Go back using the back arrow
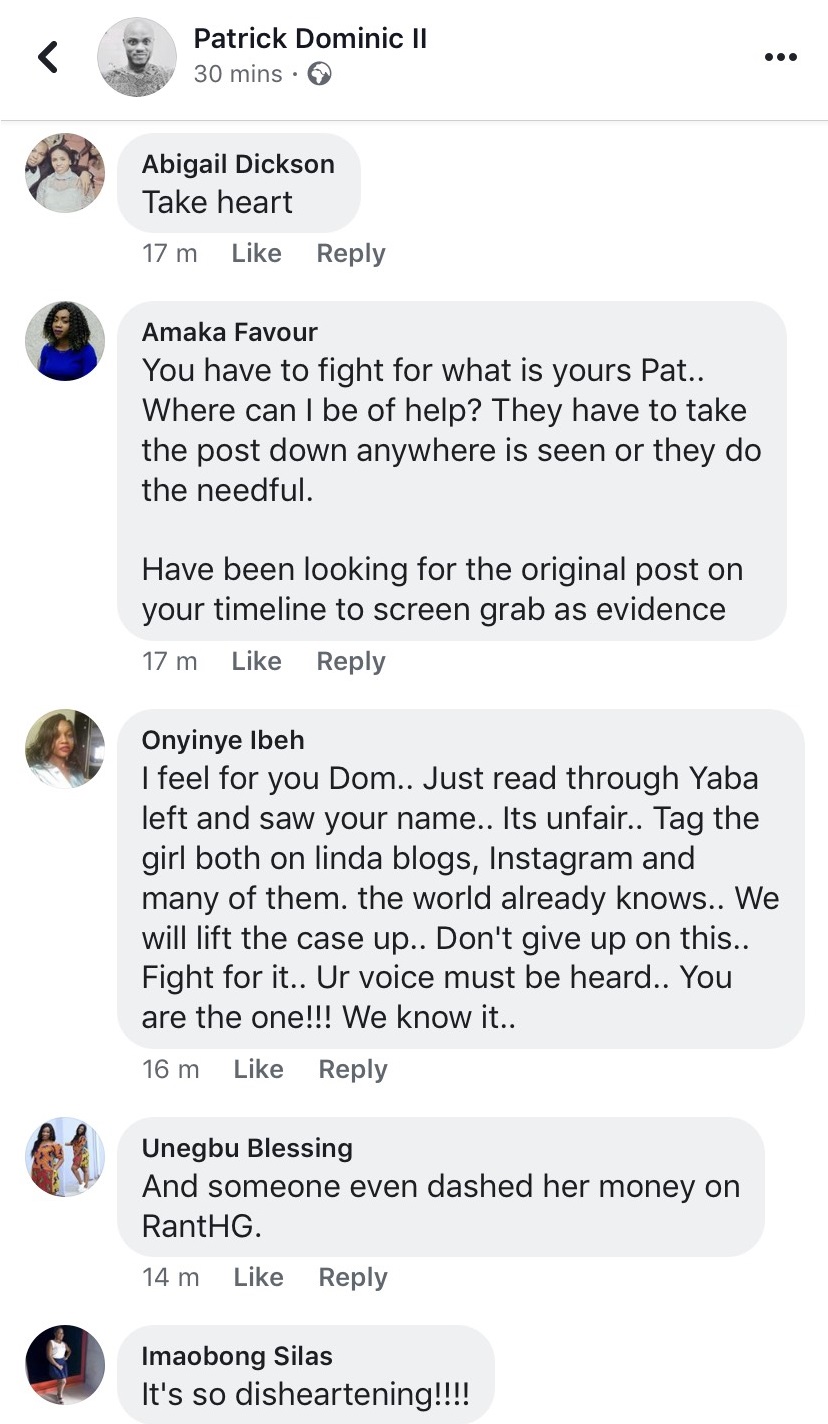The image size is (828, 1424). 48,57
